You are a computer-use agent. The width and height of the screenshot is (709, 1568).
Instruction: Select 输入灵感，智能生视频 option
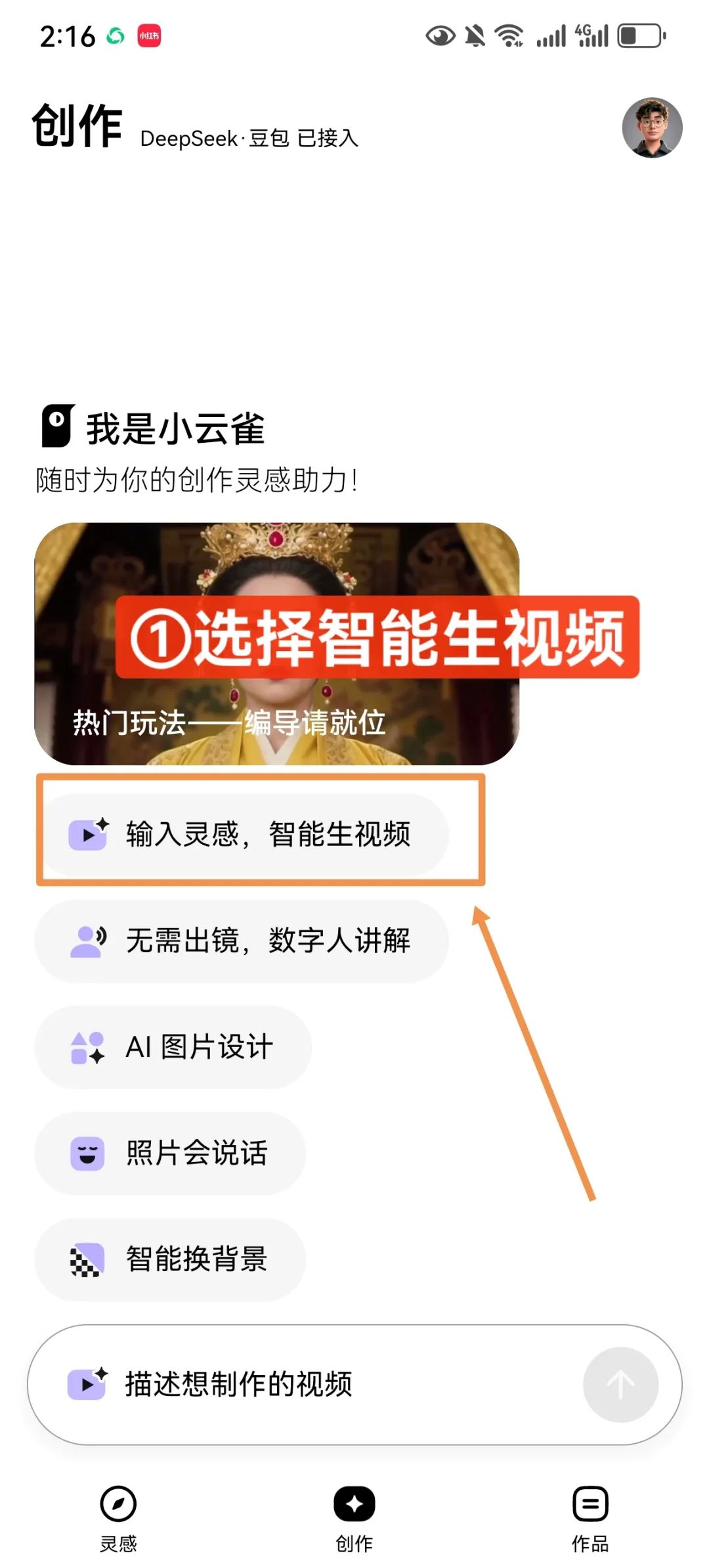pos(242,834)
